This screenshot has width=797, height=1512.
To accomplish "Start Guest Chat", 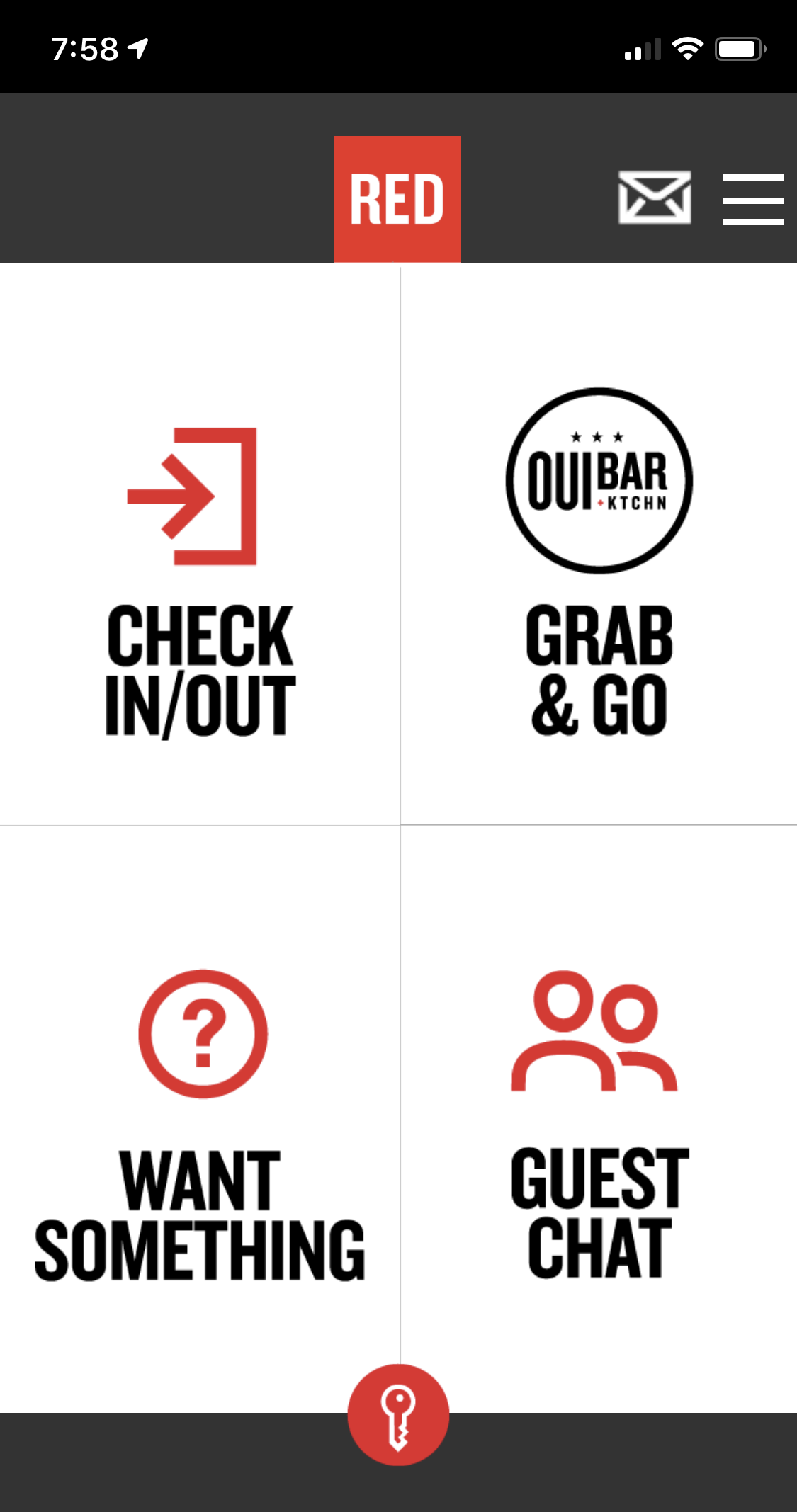I will point(599,1126).
